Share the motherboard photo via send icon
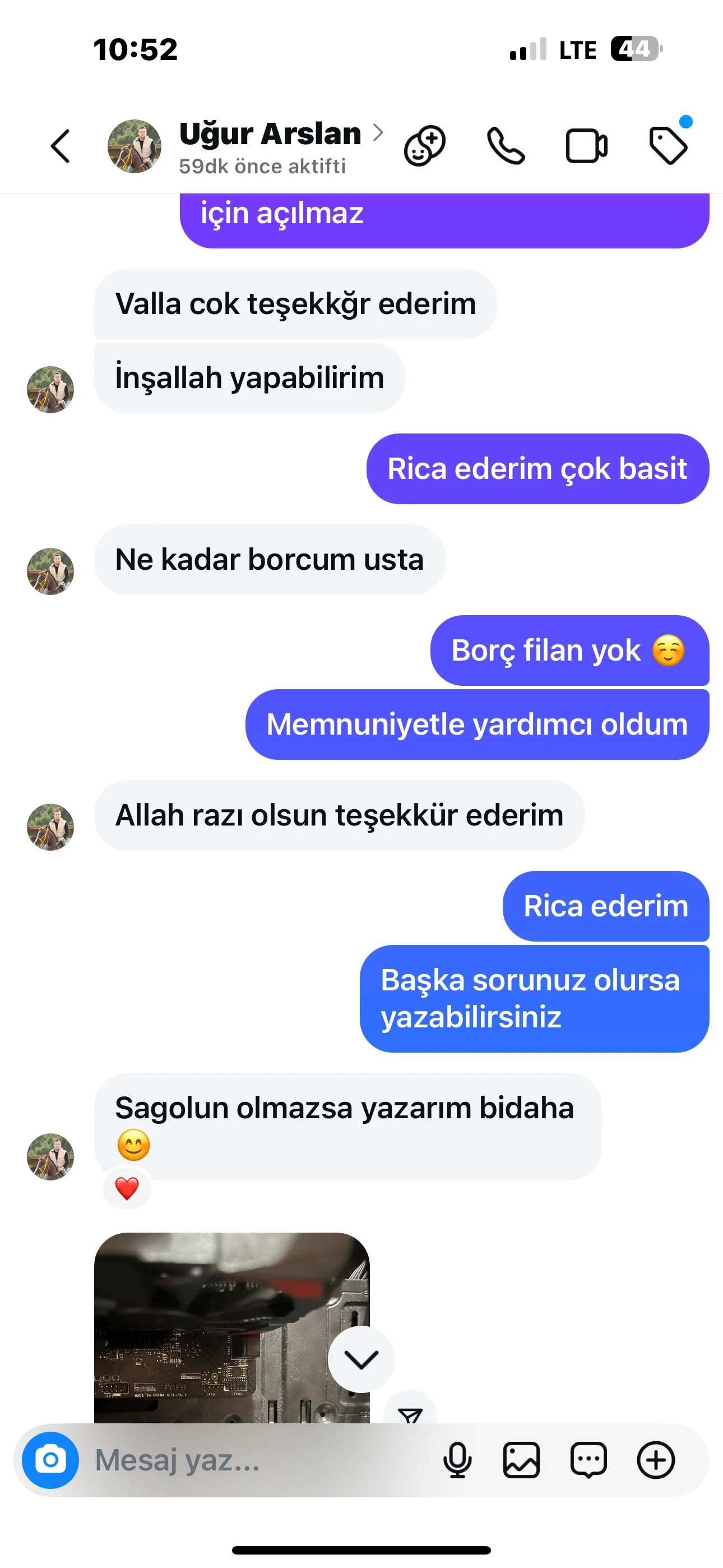The height and width of the screenshot is (1568, 723). click(x=410, y=1412)
